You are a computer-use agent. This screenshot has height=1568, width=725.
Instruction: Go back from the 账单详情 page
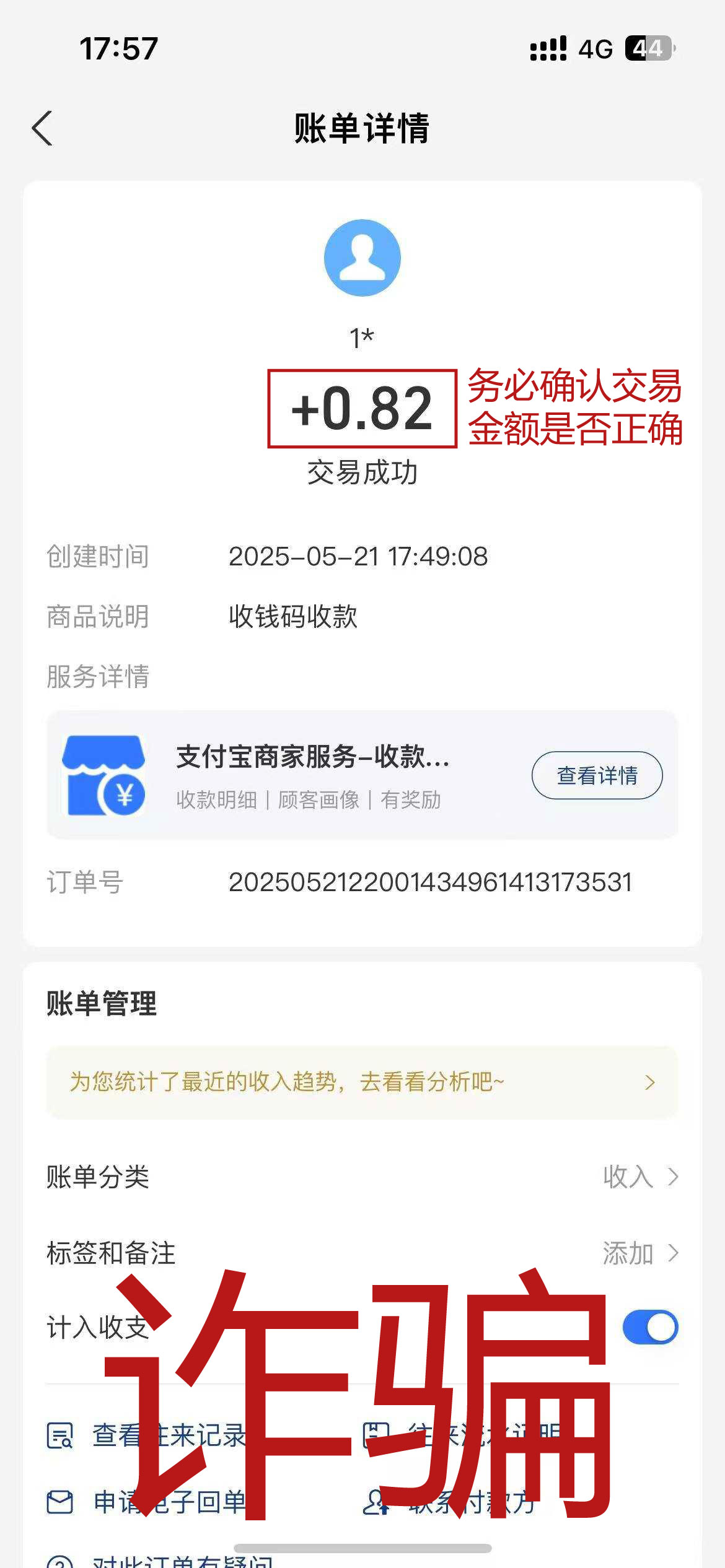pos(42,129)
